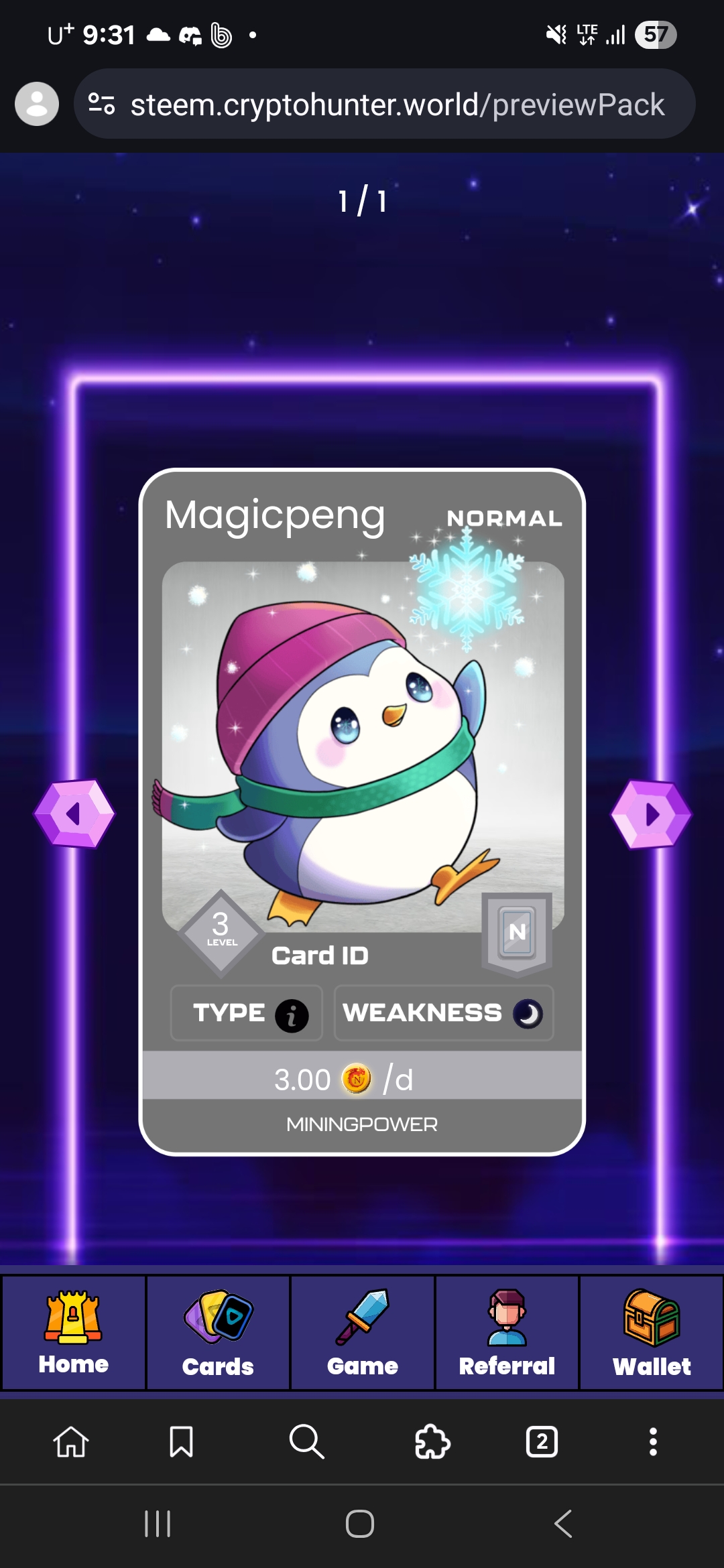The height and width of the screenshot is (1568, 724).
Task: Open site settings icon in the address bar
Action: (102, 104)
